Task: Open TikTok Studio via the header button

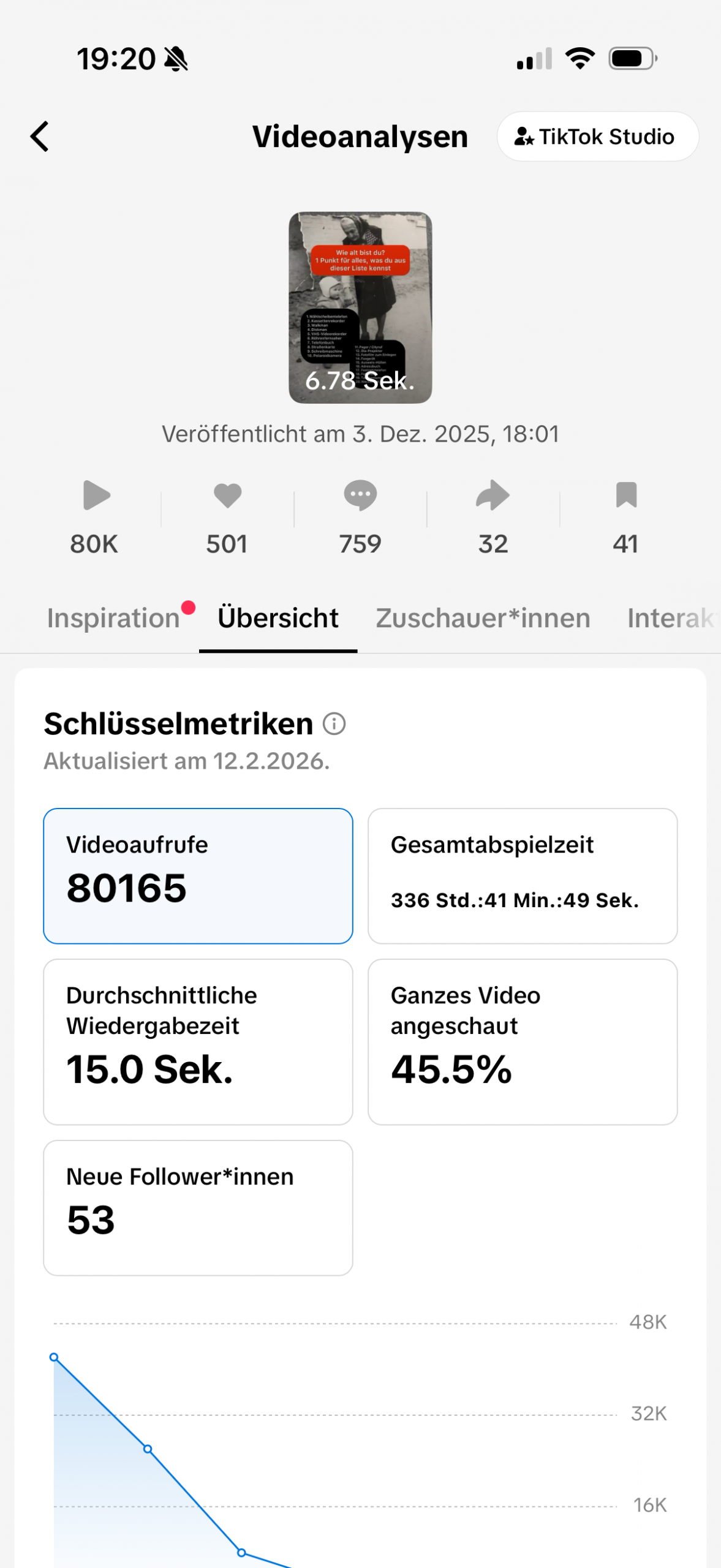Action: [597, 137]
